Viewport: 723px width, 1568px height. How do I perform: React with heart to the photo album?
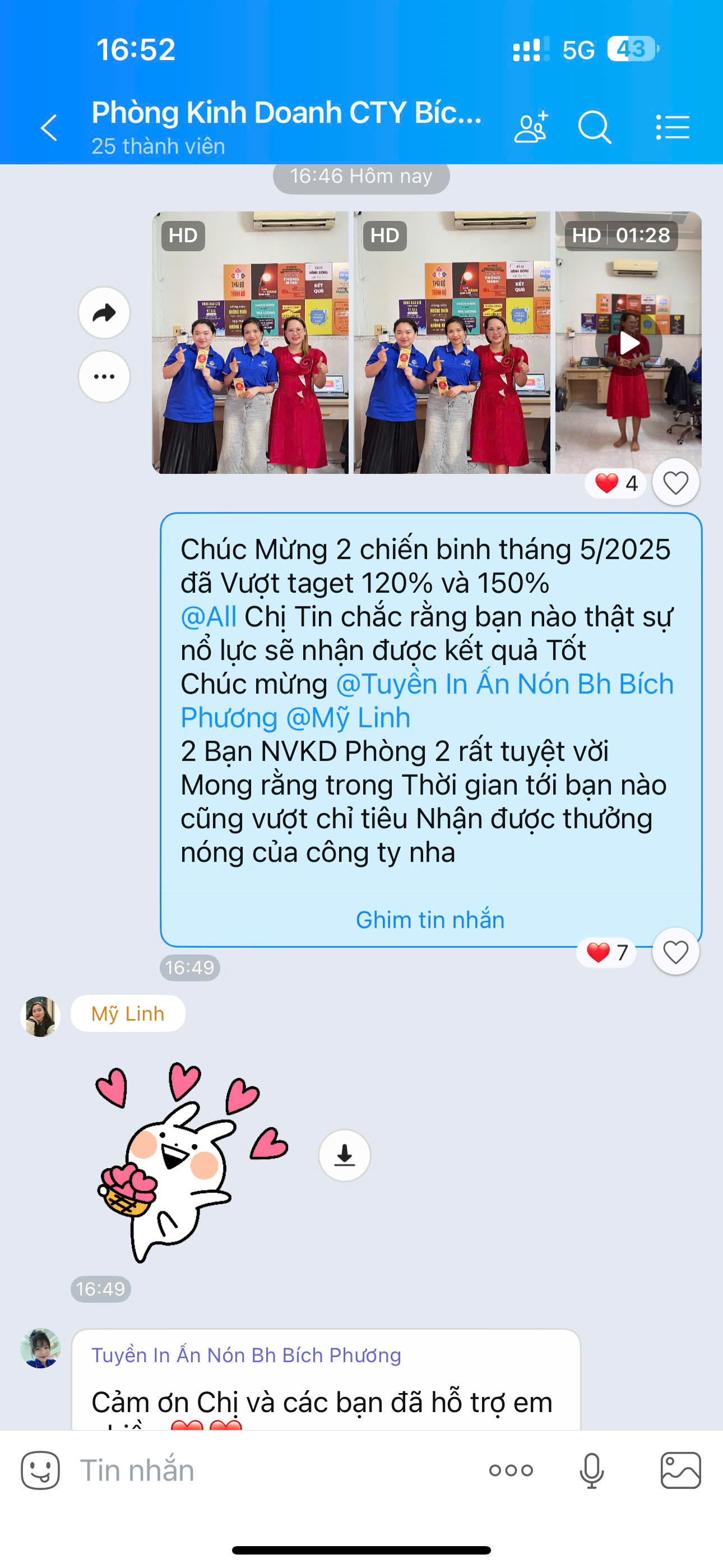point(675,483)
